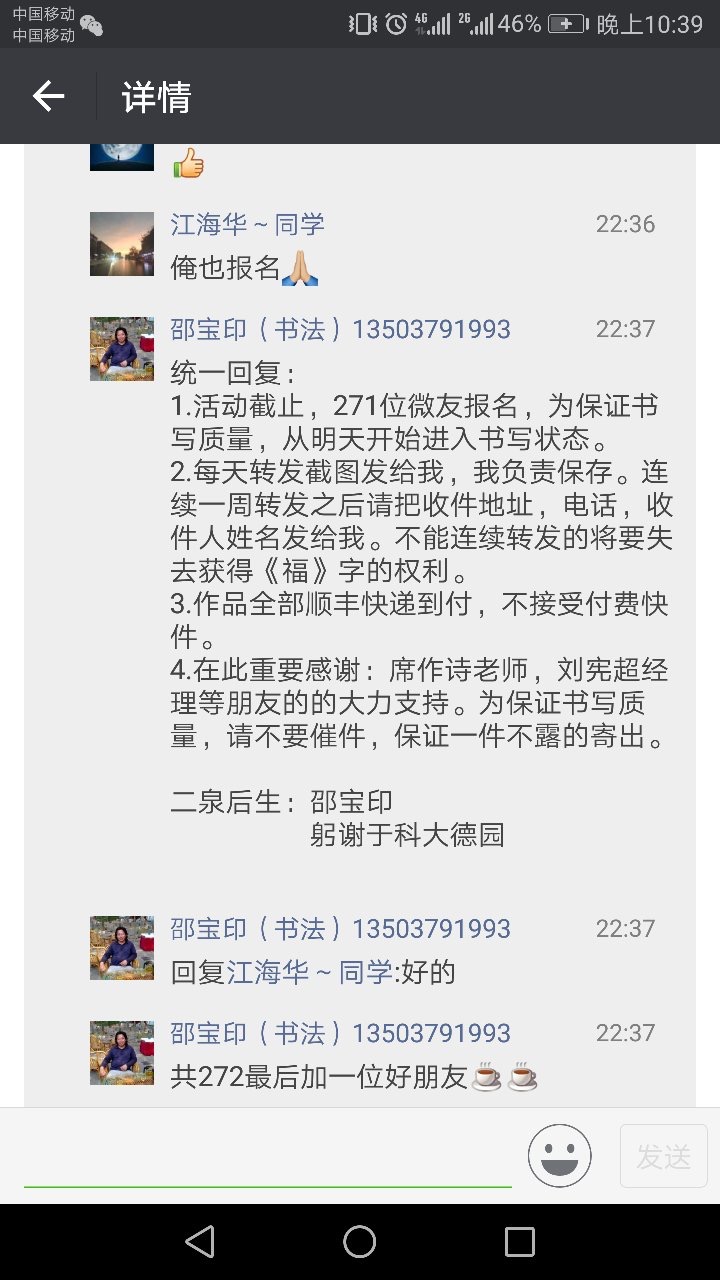Open the recent apps overview

point(520,1242)
